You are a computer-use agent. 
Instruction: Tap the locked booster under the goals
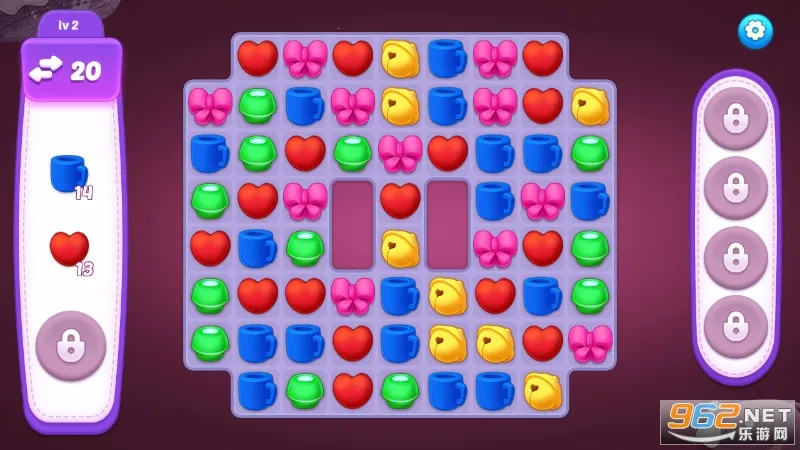tap(70, 346)
